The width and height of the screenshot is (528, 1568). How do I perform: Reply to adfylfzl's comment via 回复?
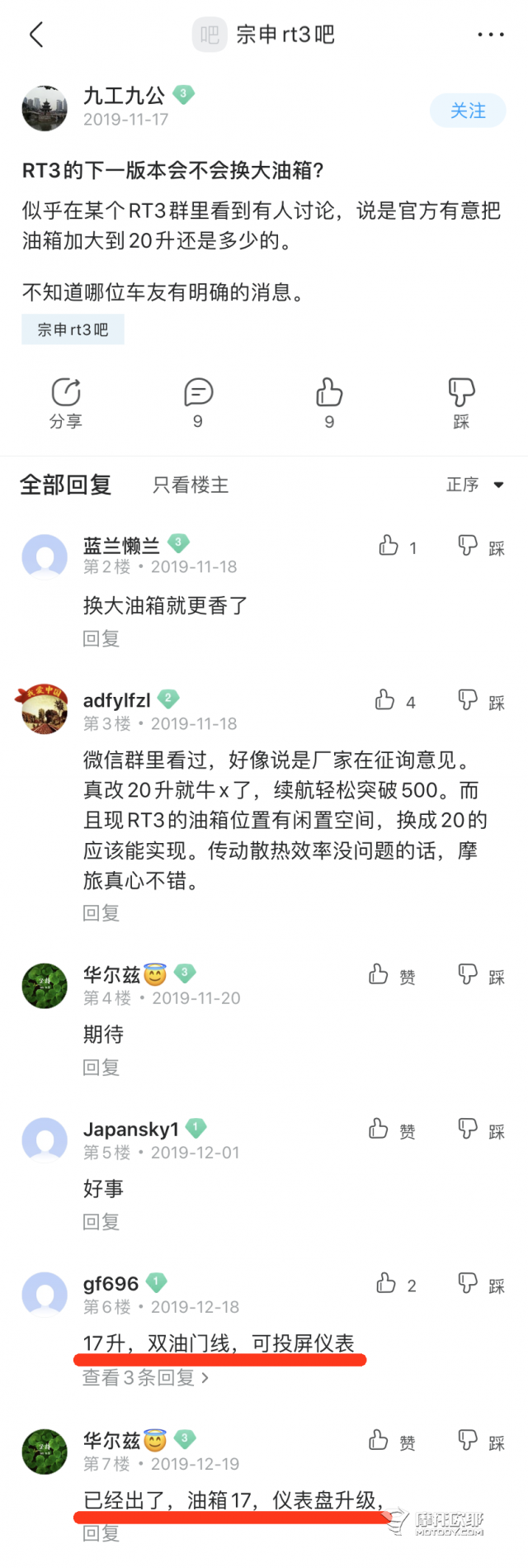pyautogui.click(x=101, y=912)
